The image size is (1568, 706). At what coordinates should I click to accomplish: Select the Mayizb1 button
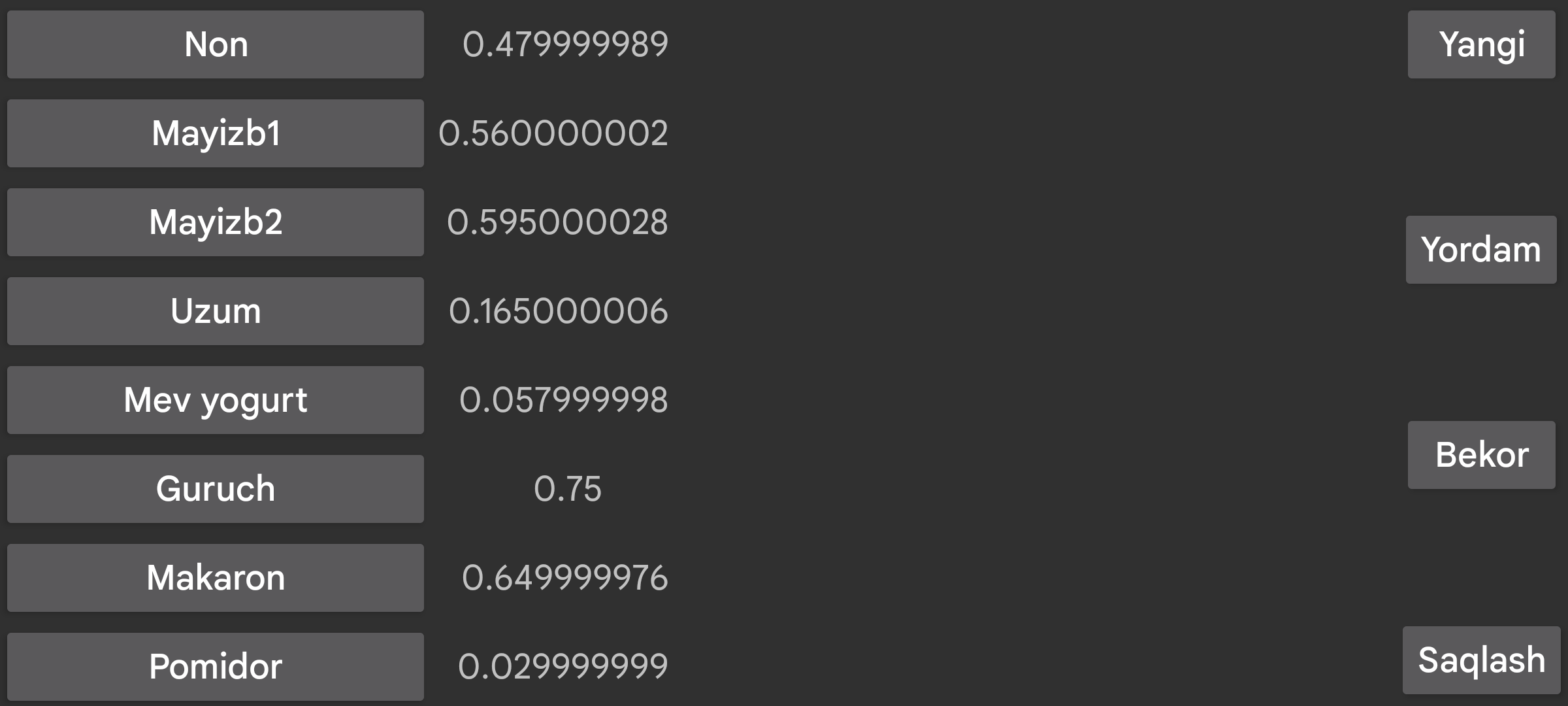click(216, 133)
